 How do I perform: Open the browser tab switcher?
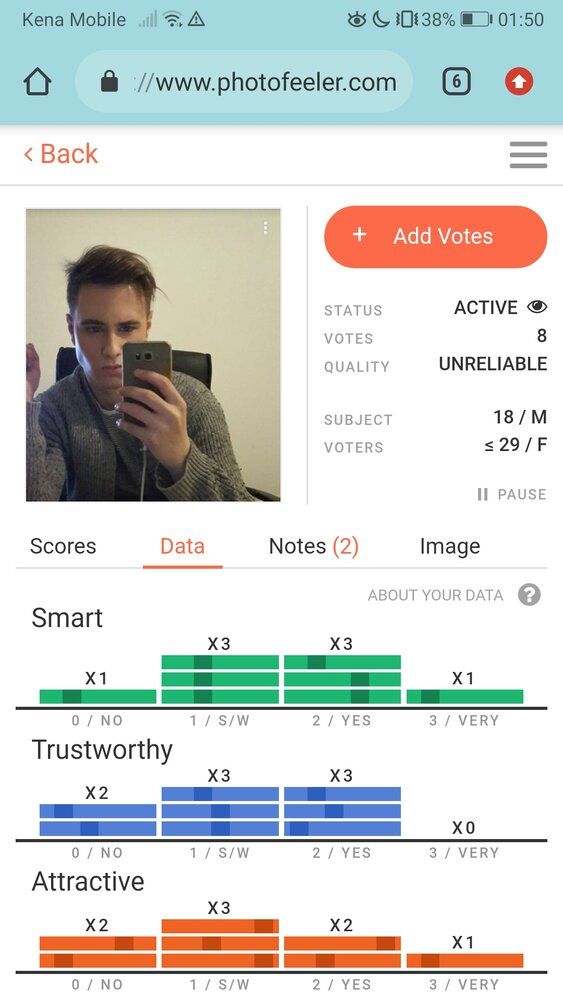tap(456, 82)
